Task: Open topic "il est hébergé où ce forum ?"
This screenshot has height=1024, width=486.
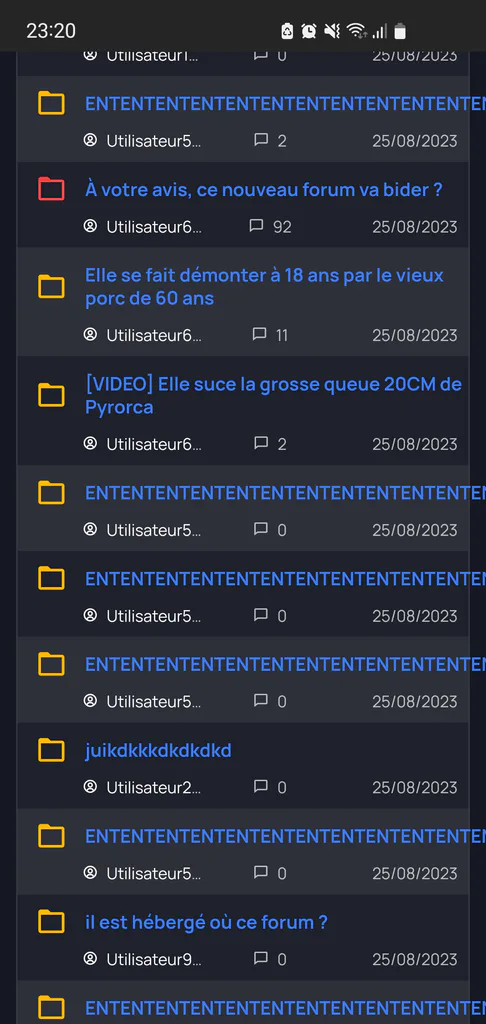Action: click(x=206, y=922)
